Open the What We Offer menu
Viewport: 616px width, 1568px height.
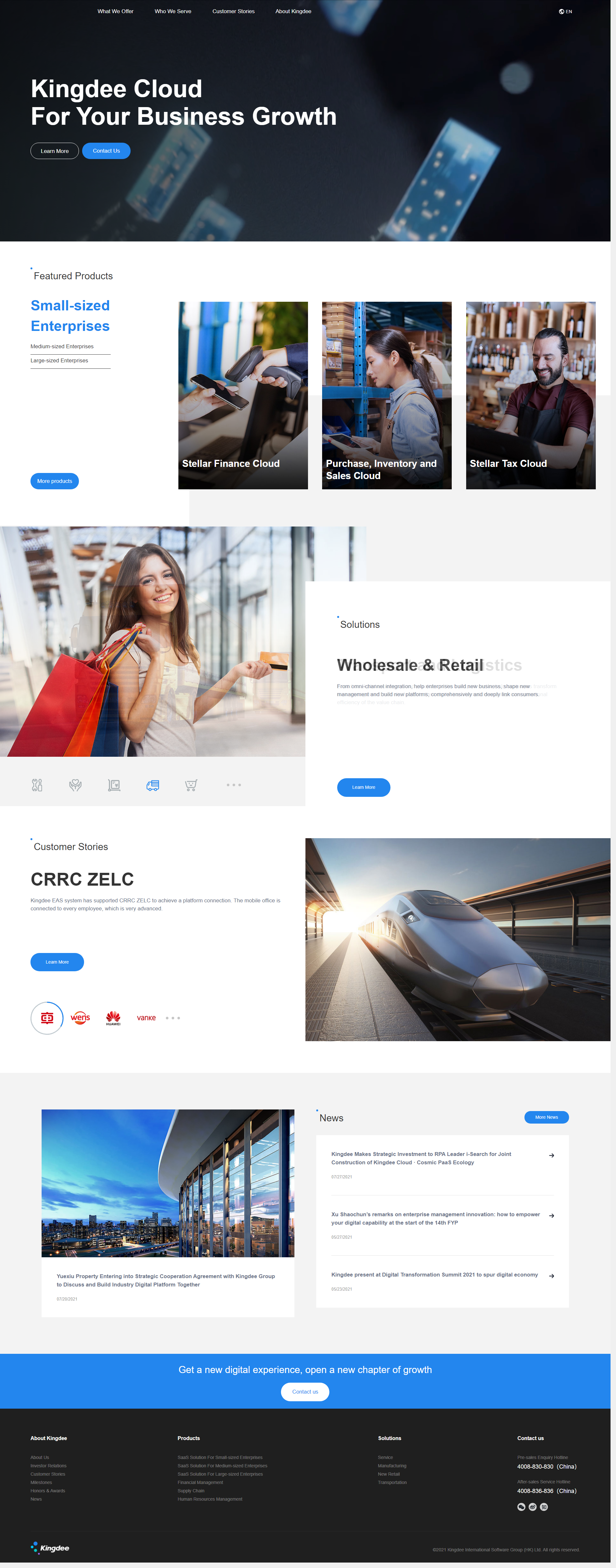coord(115,12)
